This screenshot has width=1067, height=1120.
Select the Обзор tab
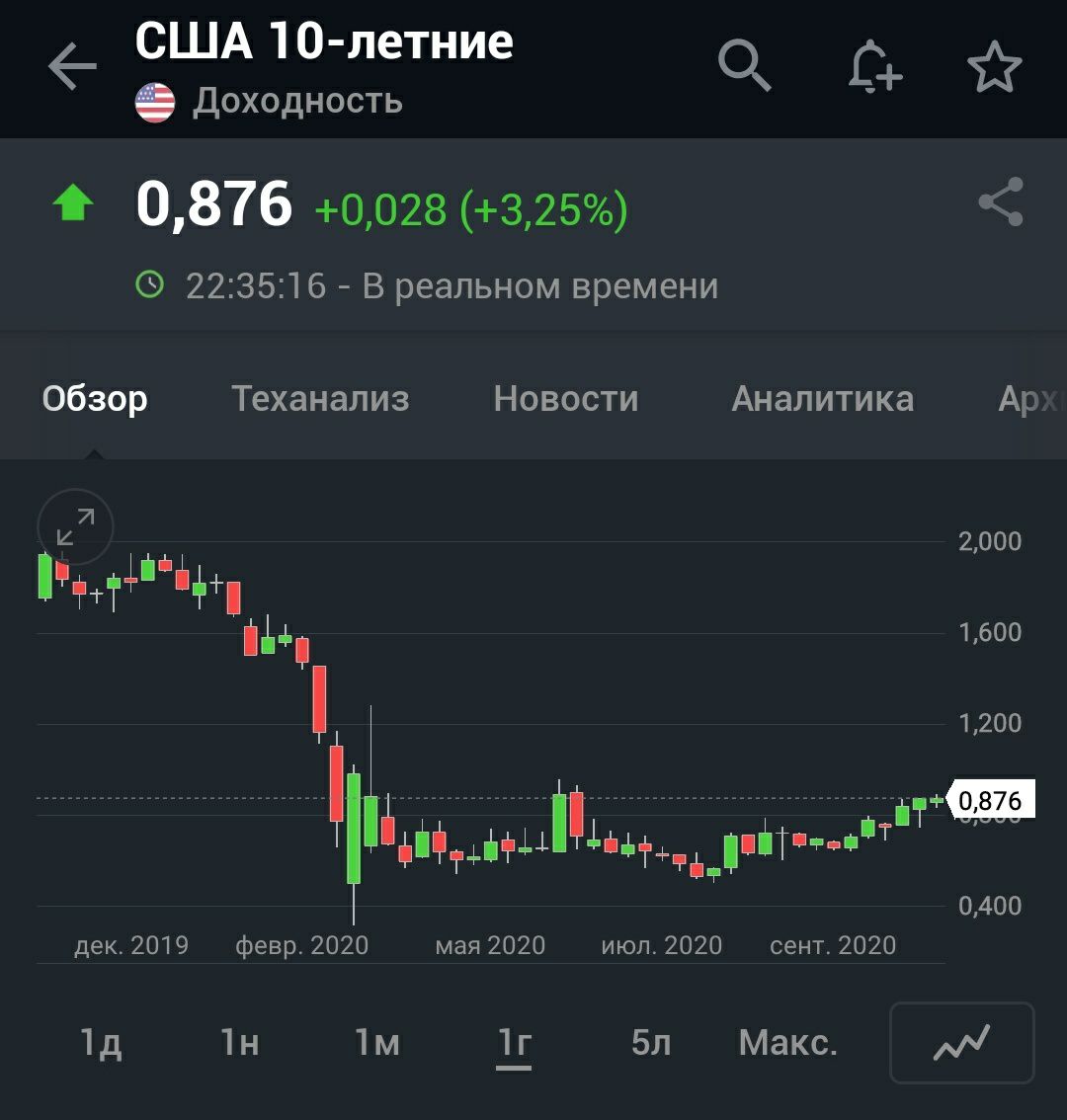[95, 399]
